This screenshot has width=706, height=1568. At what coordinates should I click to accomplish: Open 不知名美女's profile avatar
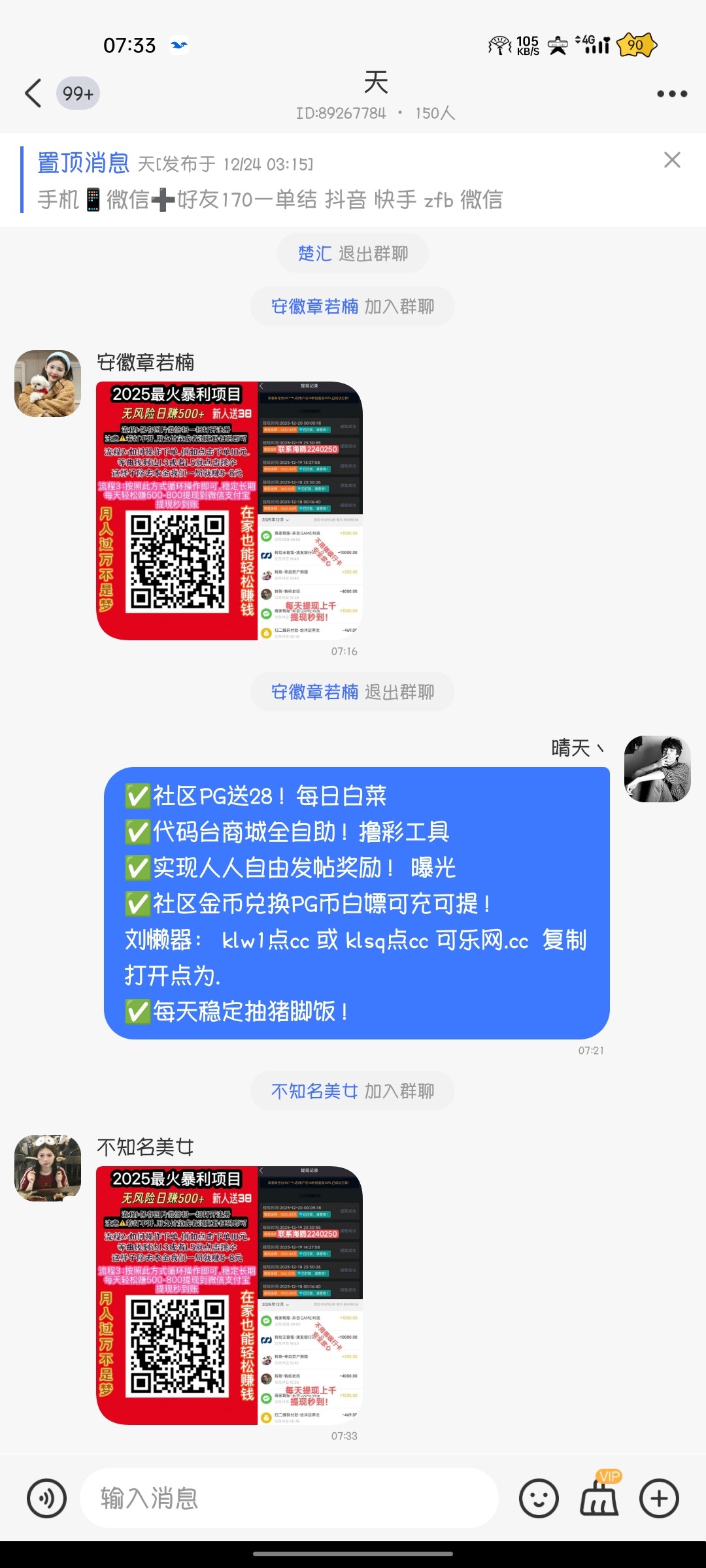point(48,1168)
